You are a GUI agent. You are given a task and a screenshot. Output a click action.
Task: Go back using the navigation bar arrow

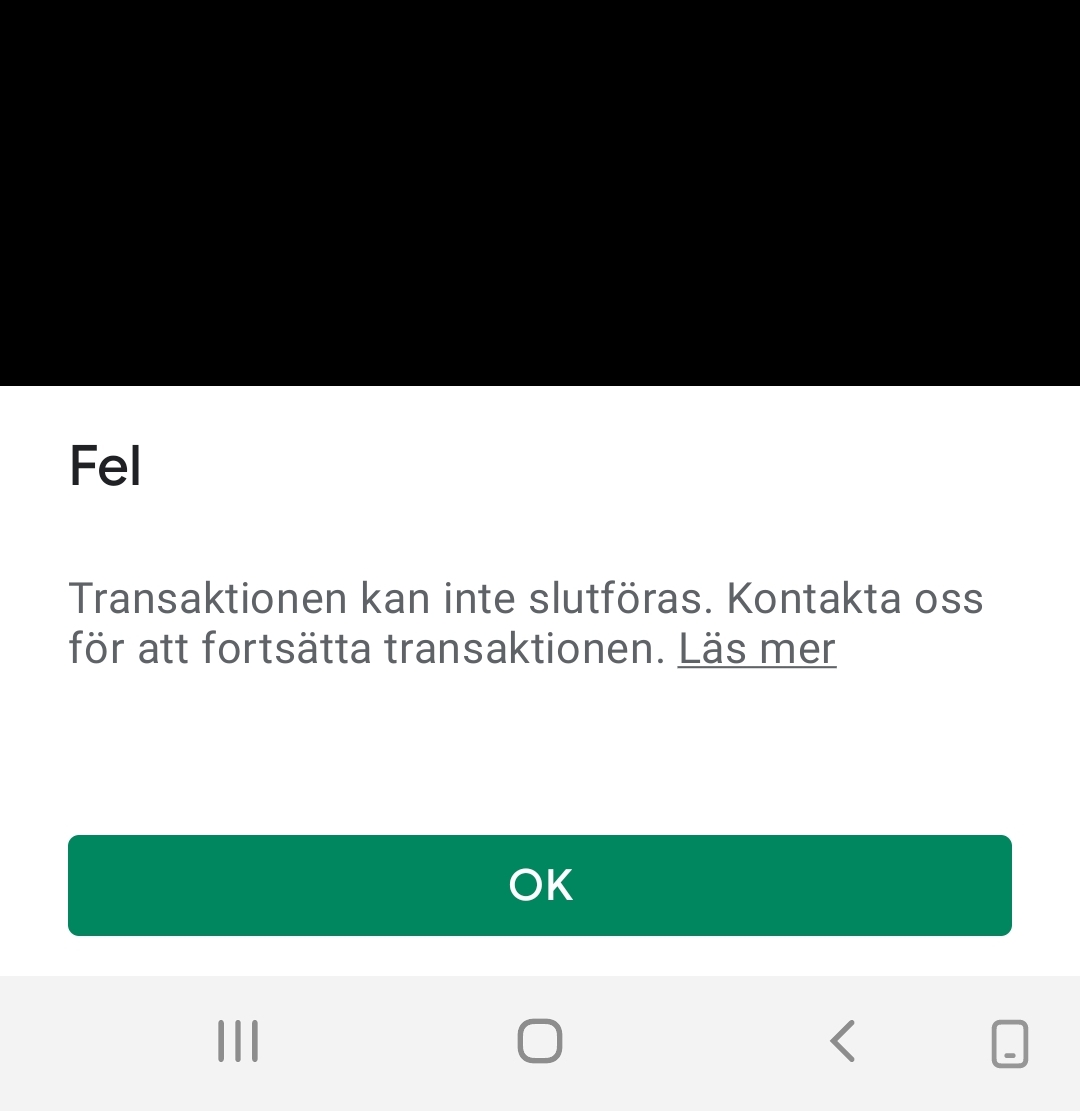tap(843, 1041)
